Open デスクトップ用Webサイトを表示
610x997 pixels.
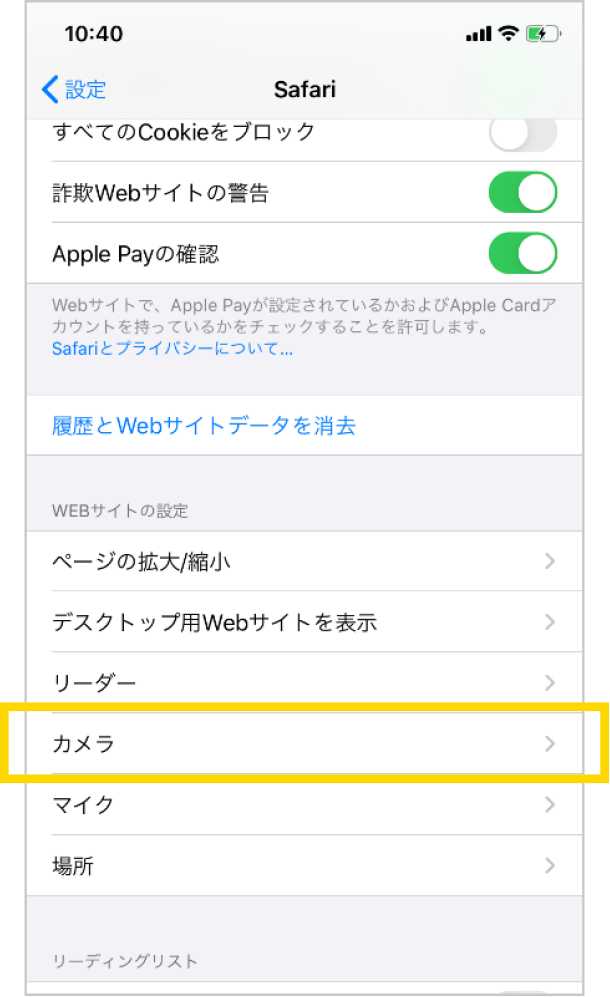tap(304, 622)
